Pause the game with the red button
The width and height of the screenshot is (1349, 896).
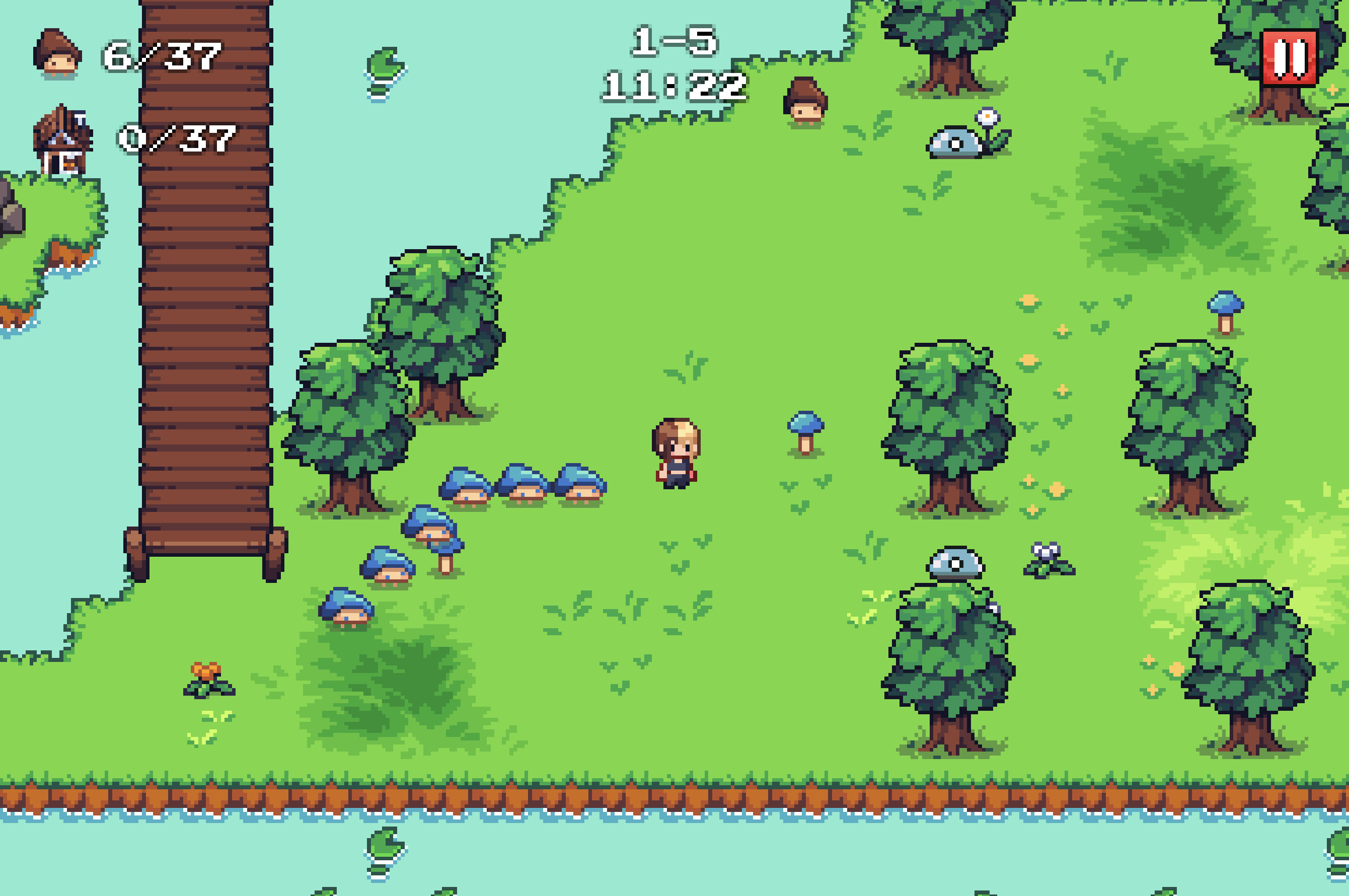1289,58
